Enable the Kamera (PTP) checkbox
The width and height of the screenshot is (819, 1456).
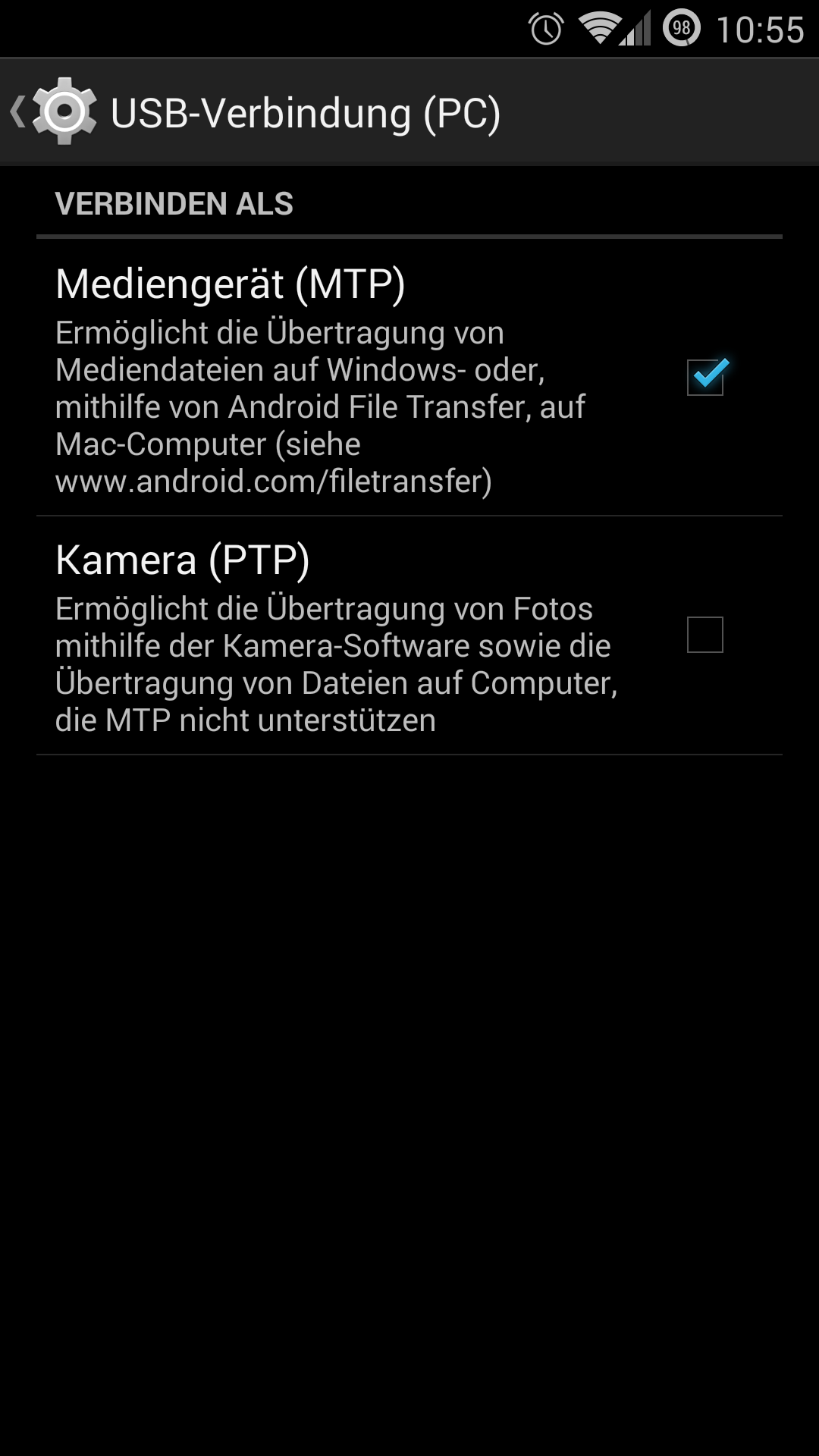pyautogui.click(x=705, y=635)
